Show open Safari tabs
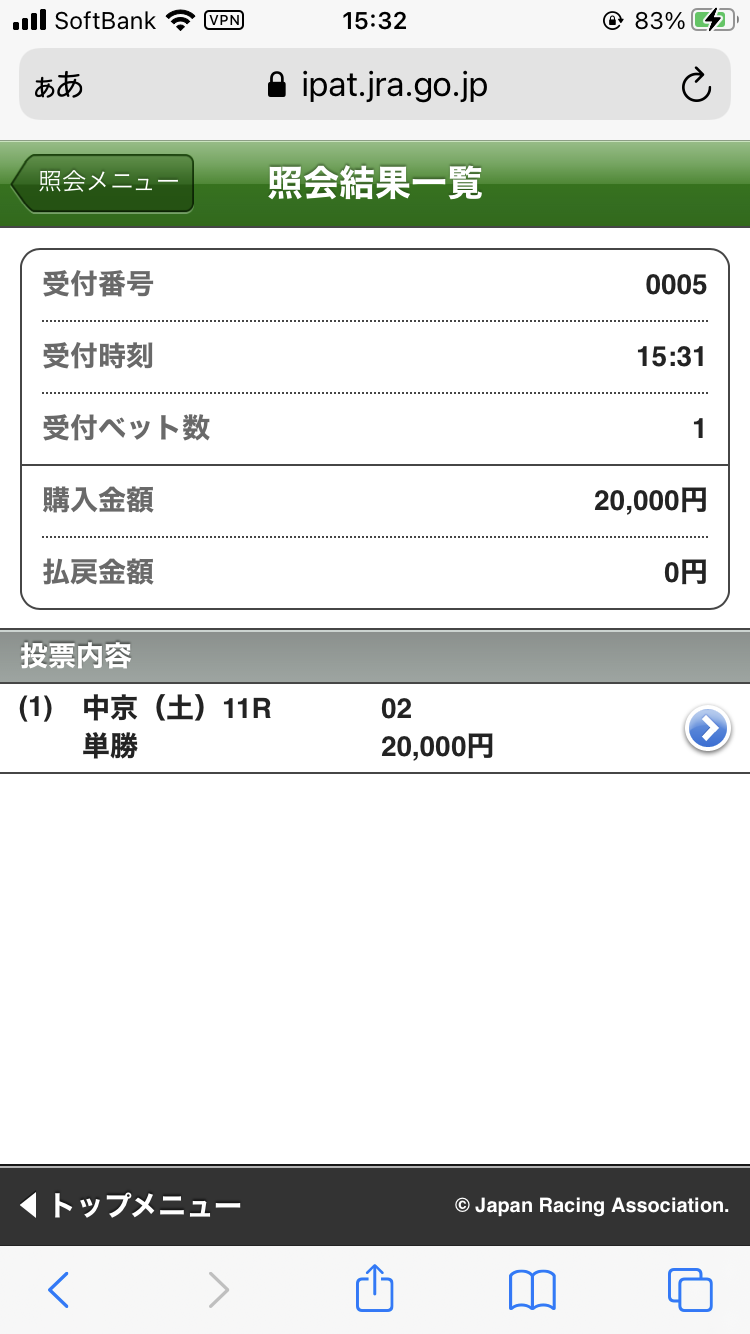 pyautogui.click(x=690, y=1290)
